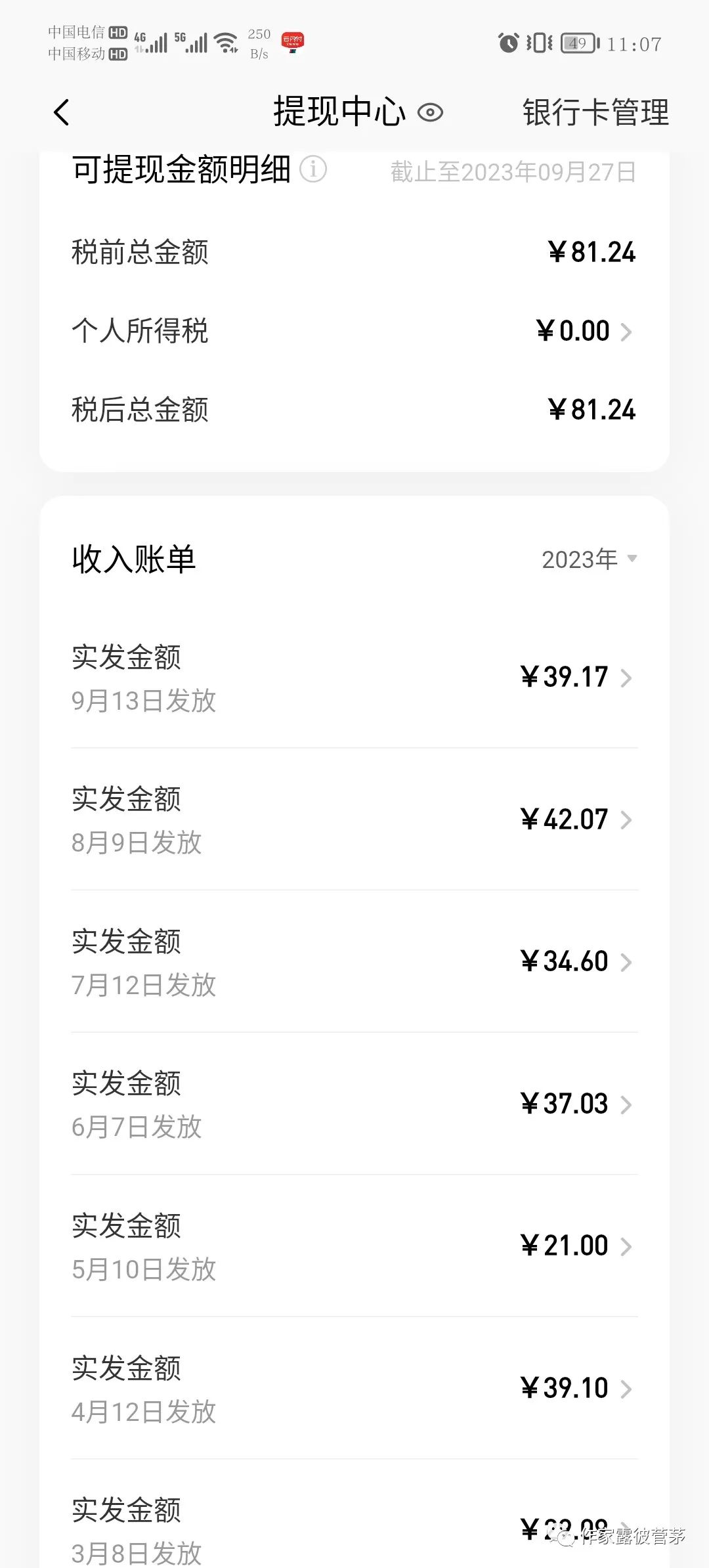
Task: View the 4月12日发放 payment details
Action: [354, 1388]
